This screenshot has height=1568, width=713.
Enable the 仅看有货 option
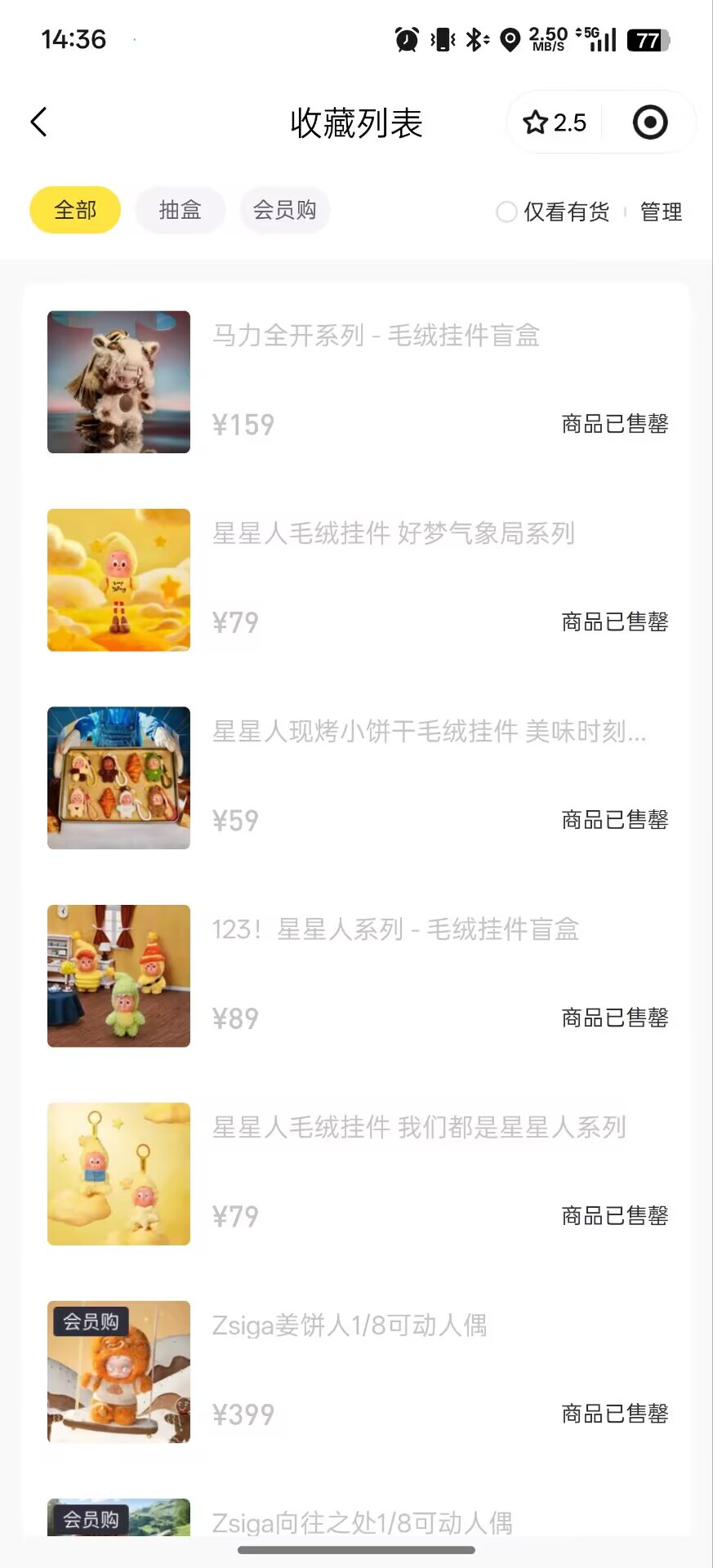553,212
